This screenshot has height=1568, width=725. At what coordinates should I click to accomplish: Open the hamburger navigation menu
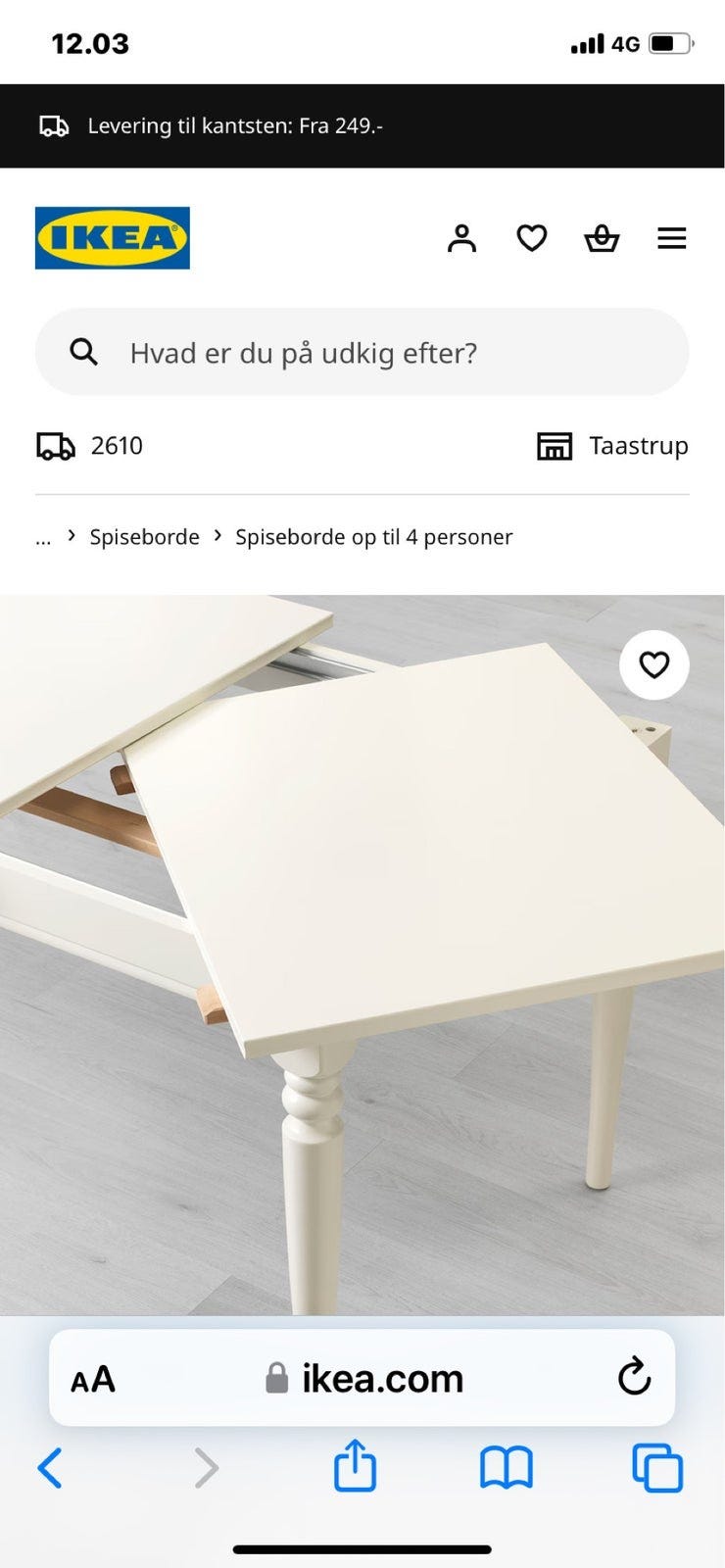click(x=672, y=238)
